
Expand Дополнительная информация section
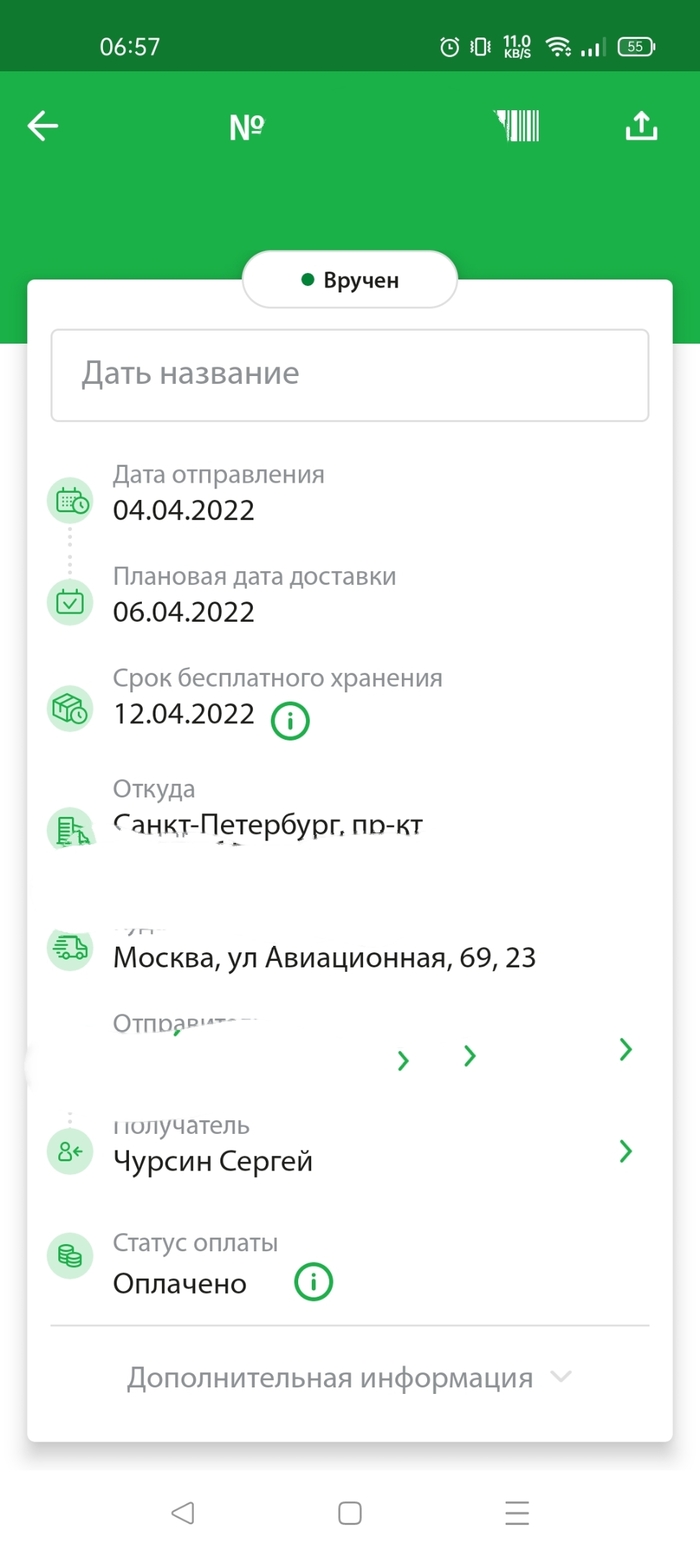tap(350, 1378)
